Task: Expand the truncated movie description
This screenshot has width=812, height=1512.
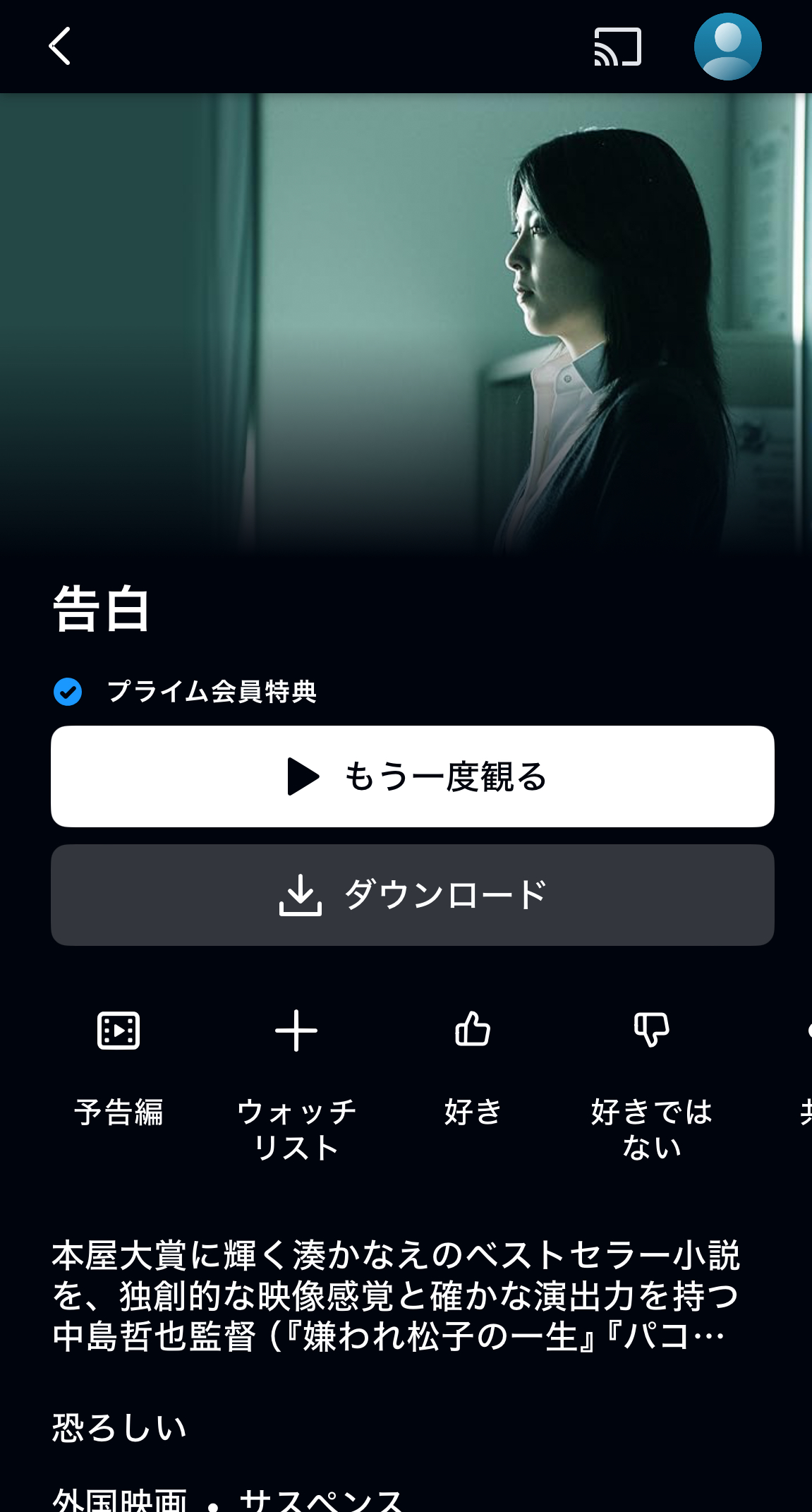Action: coord(395,1296)
